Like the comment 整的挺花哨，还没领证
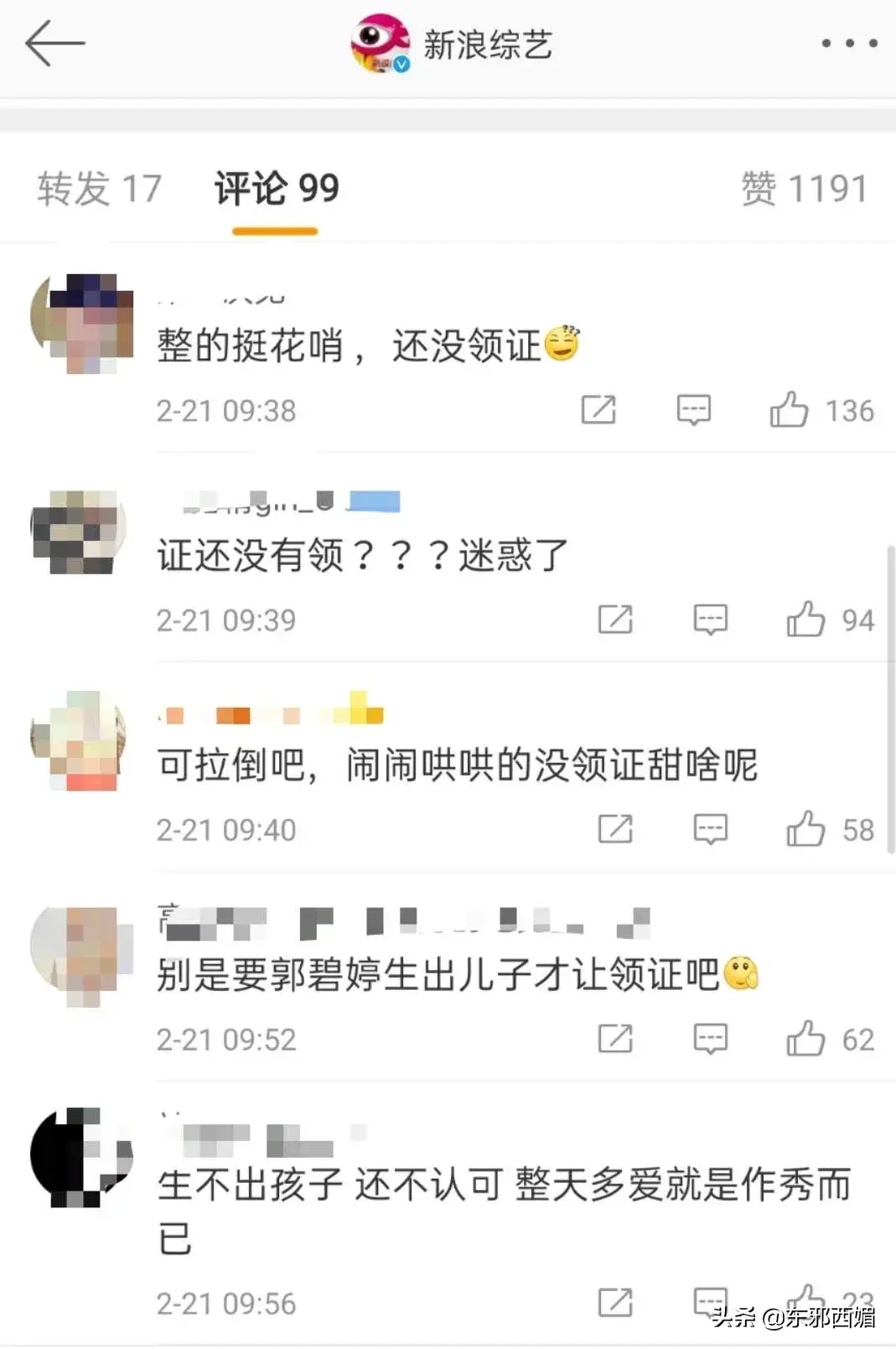This screenshot has height=1349, width=896. point(789,410)
